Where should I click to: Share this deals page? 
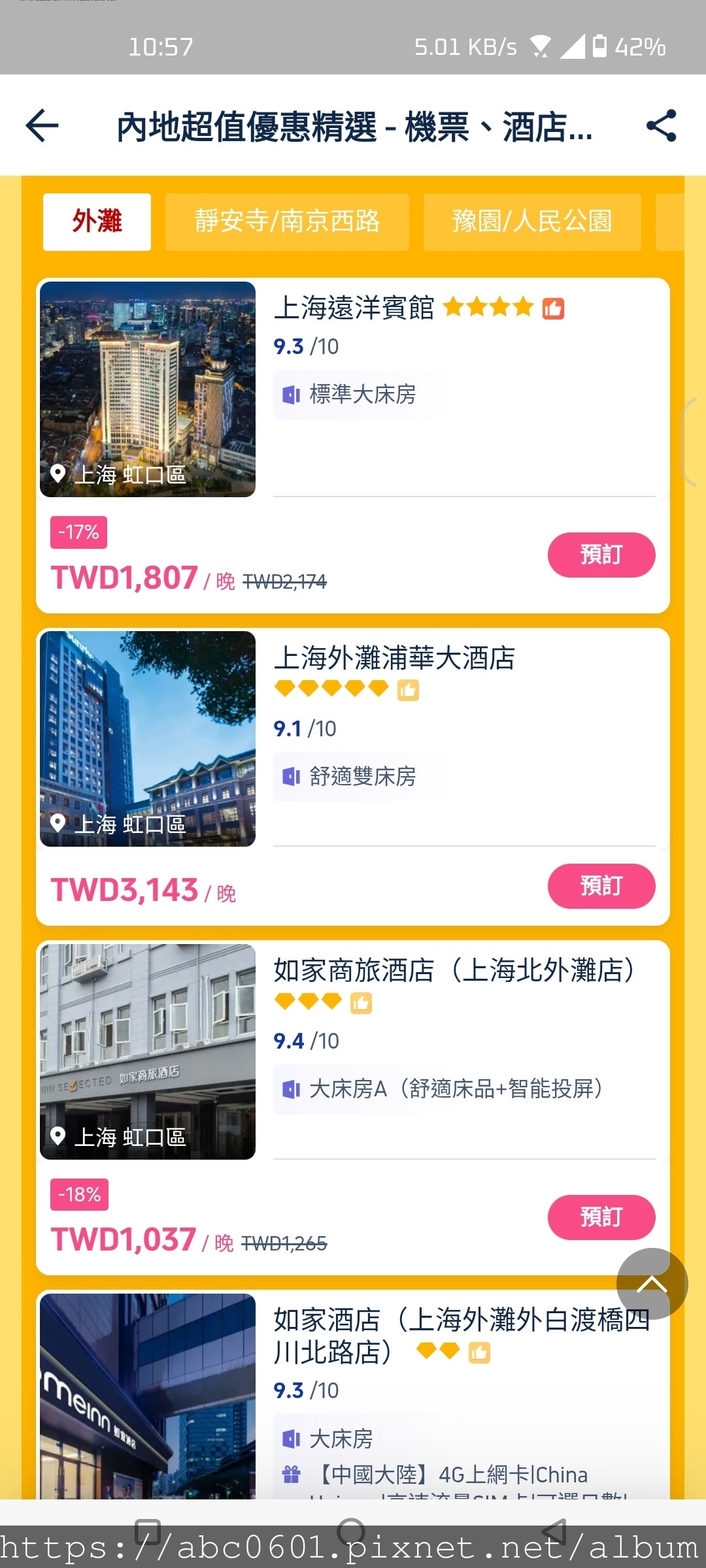pos(661,125)
